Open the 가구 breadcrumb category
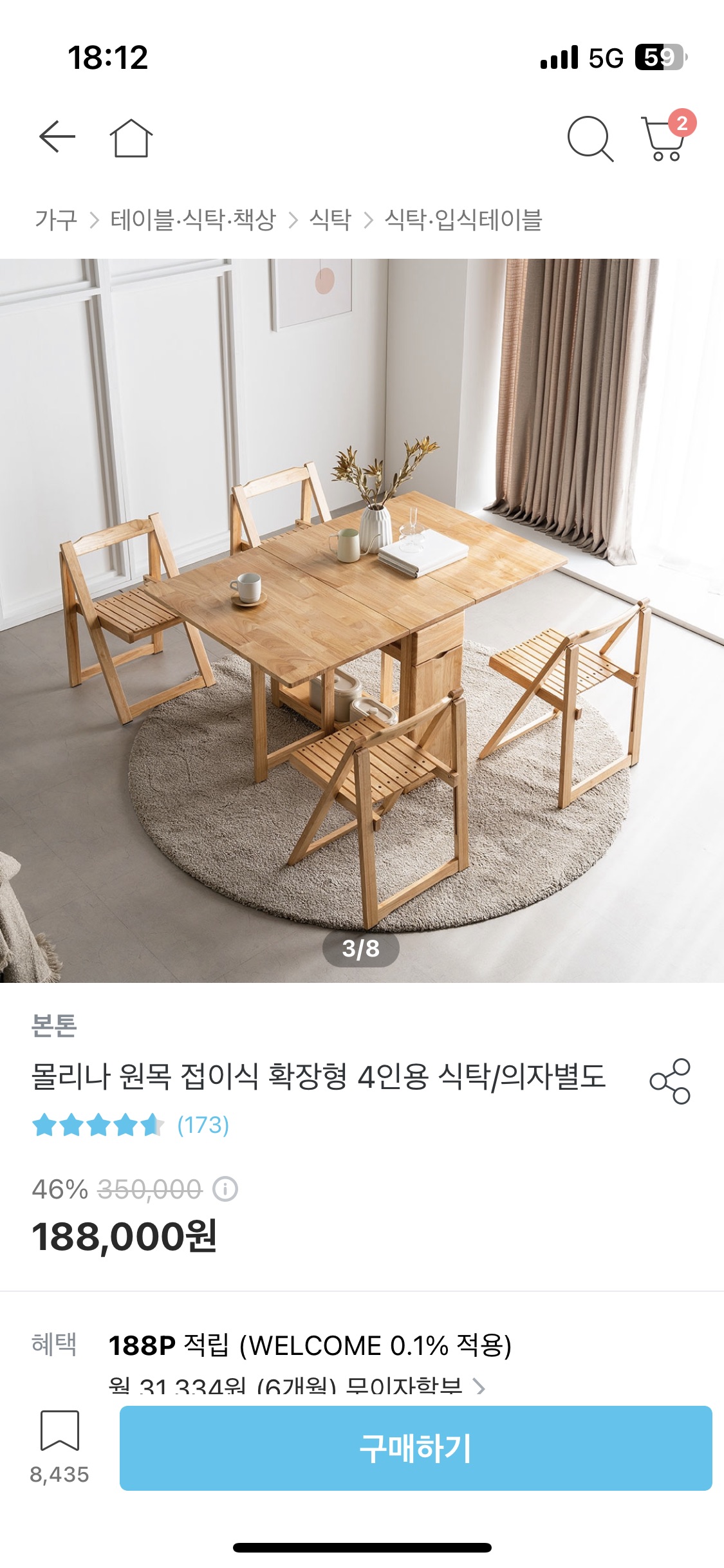 [x=56, y=220]
